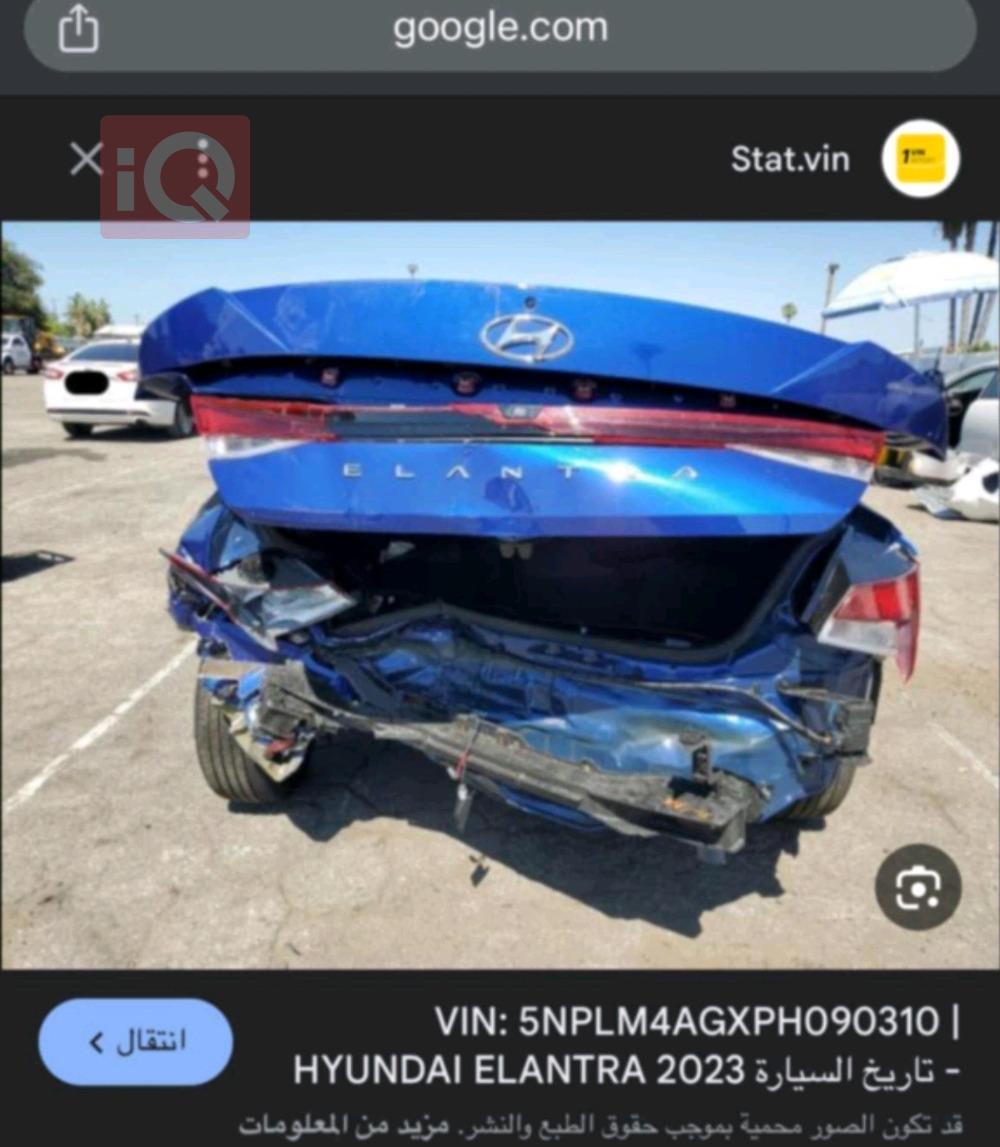Open the Hyundai Elantra 2023 VIN result title
1000x1147 pixels.
point(625,1046)
